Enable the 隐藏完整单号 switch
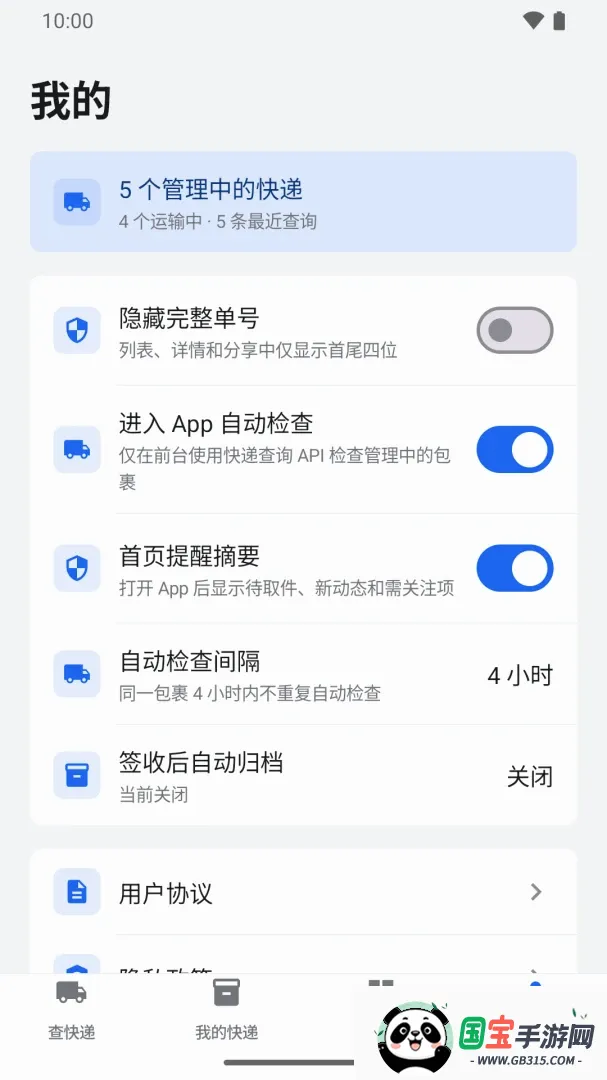 515,331
